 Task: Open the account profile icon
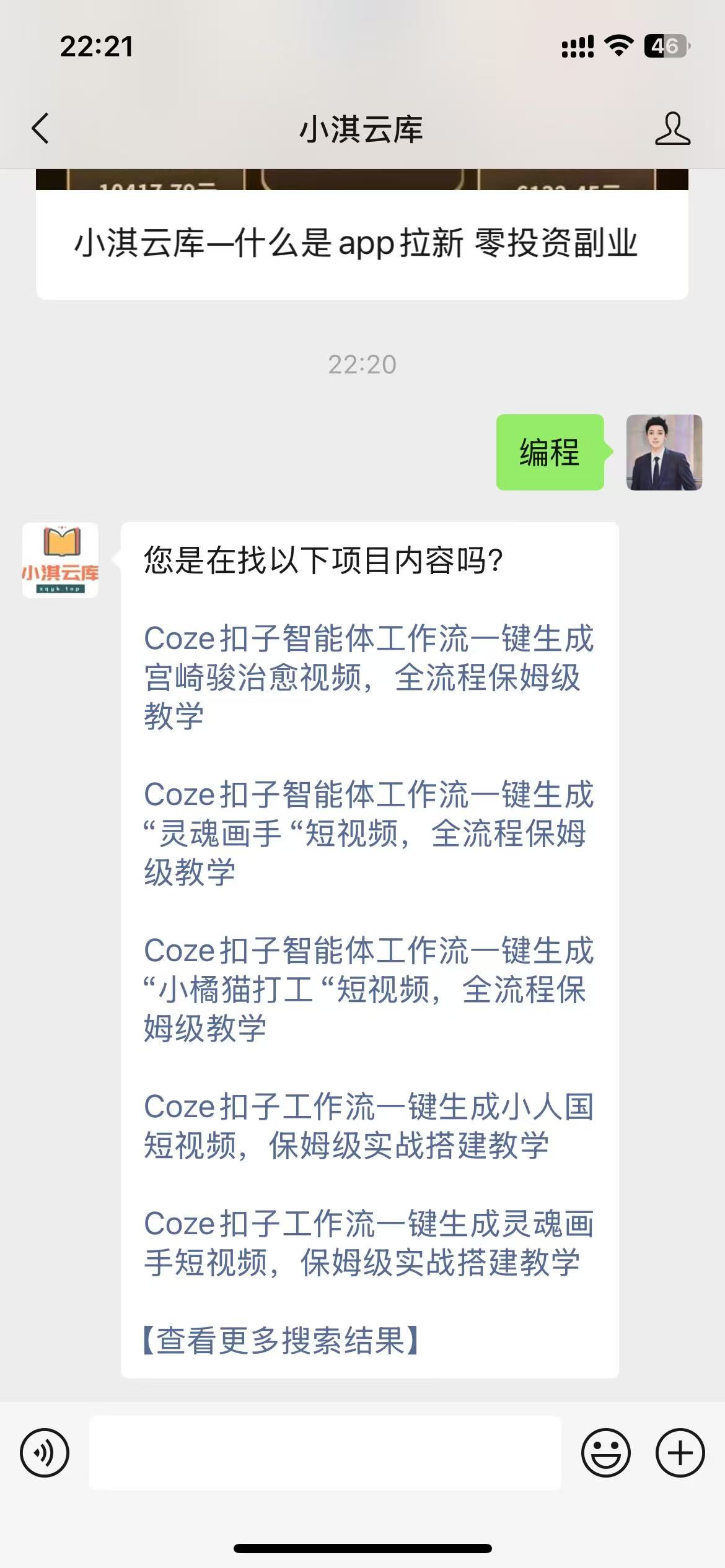[x=672, y=129]
